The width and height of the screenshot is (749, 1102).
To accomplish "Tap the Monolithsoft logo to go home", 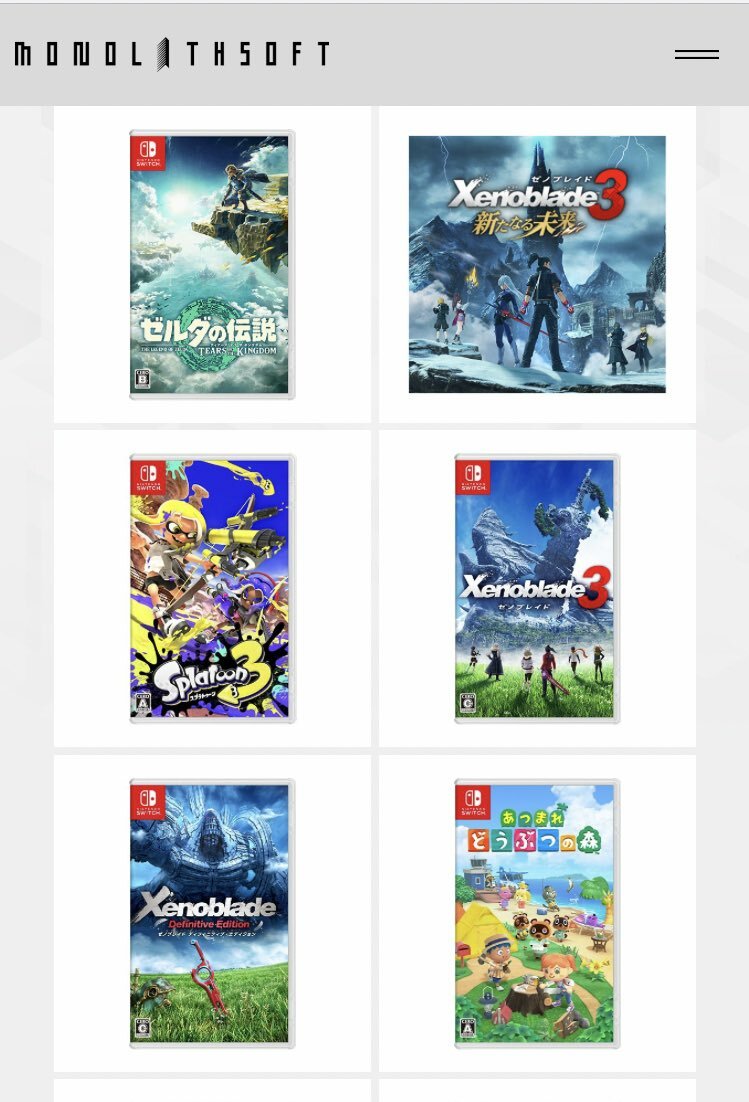I will (172, 54).
